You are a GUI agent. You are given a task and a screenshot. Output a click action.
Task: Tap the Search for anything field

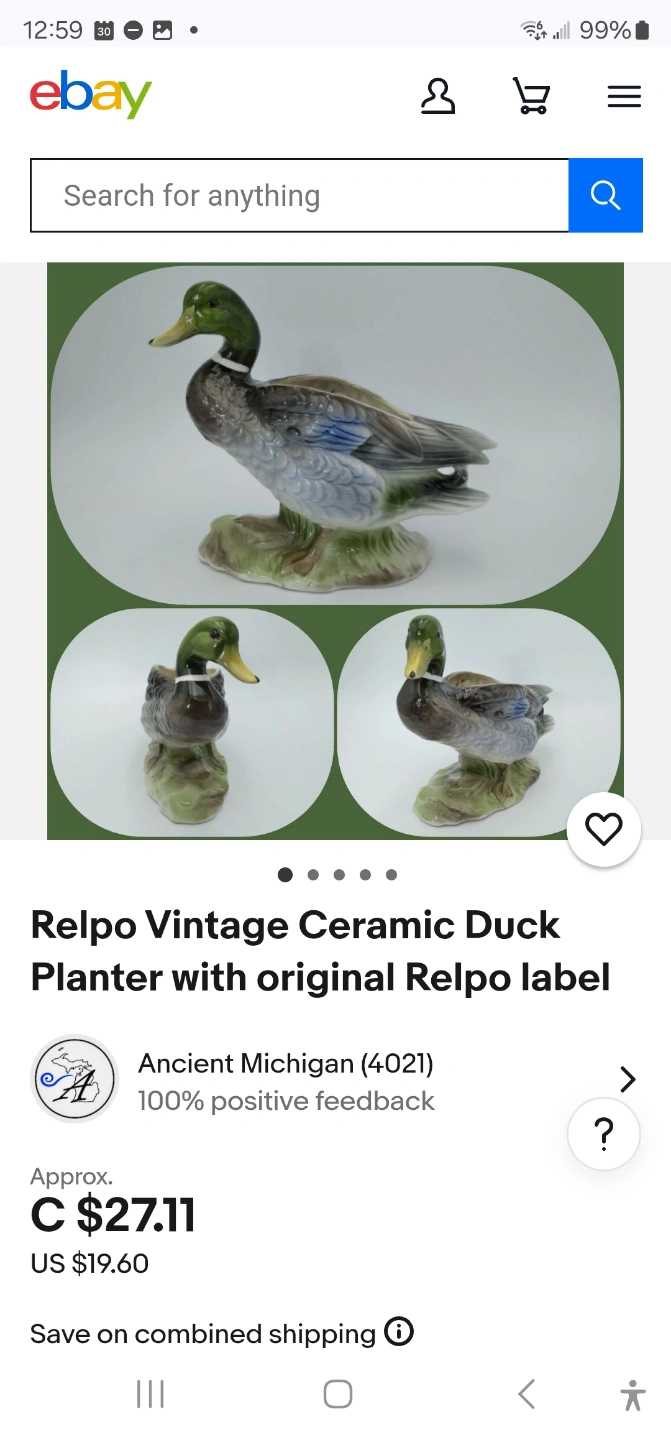click(300, 195)
